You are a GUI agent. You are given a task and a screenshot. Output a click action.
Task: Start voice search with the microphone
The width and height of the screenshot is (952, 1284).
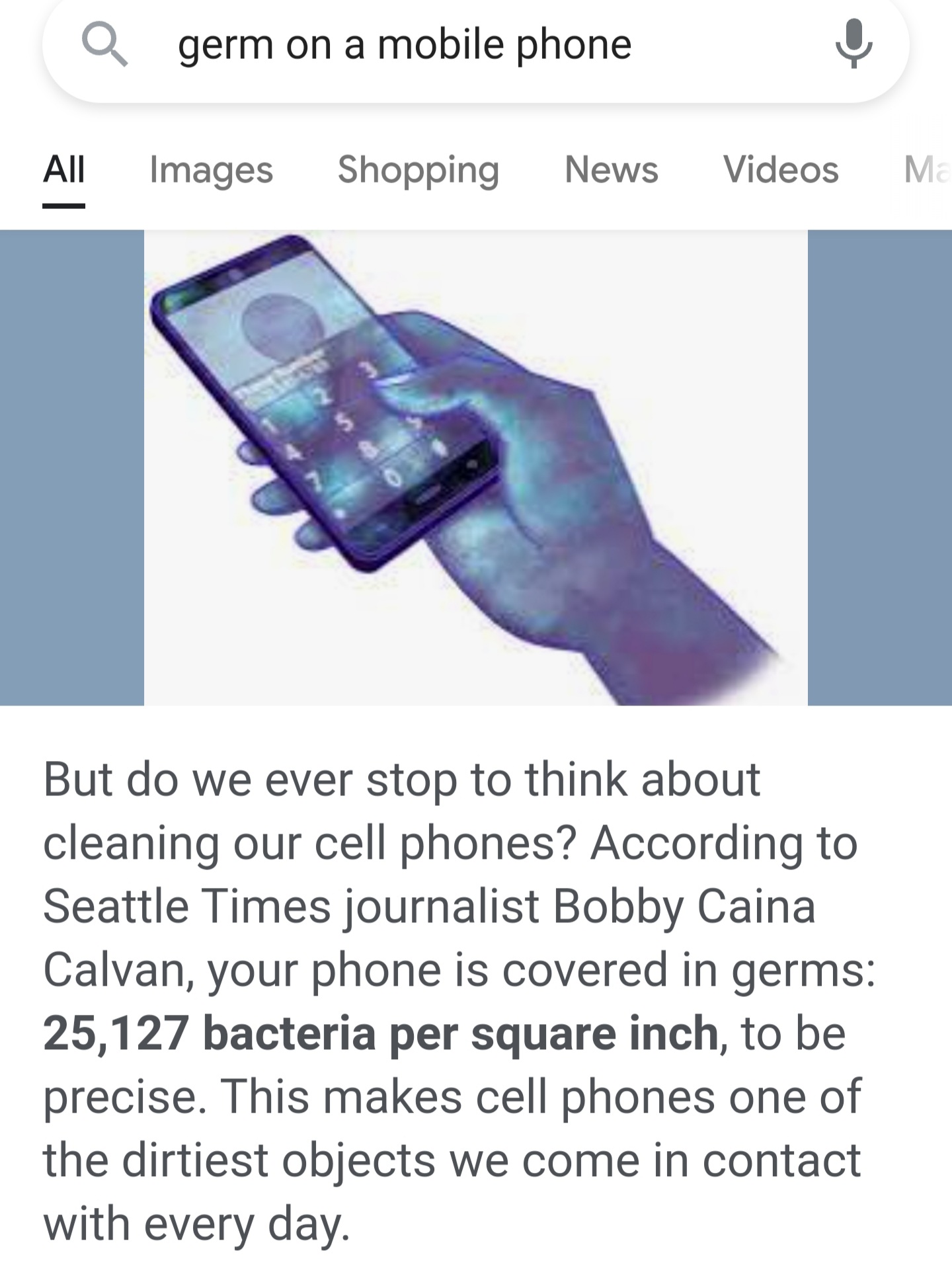(853, 44)
